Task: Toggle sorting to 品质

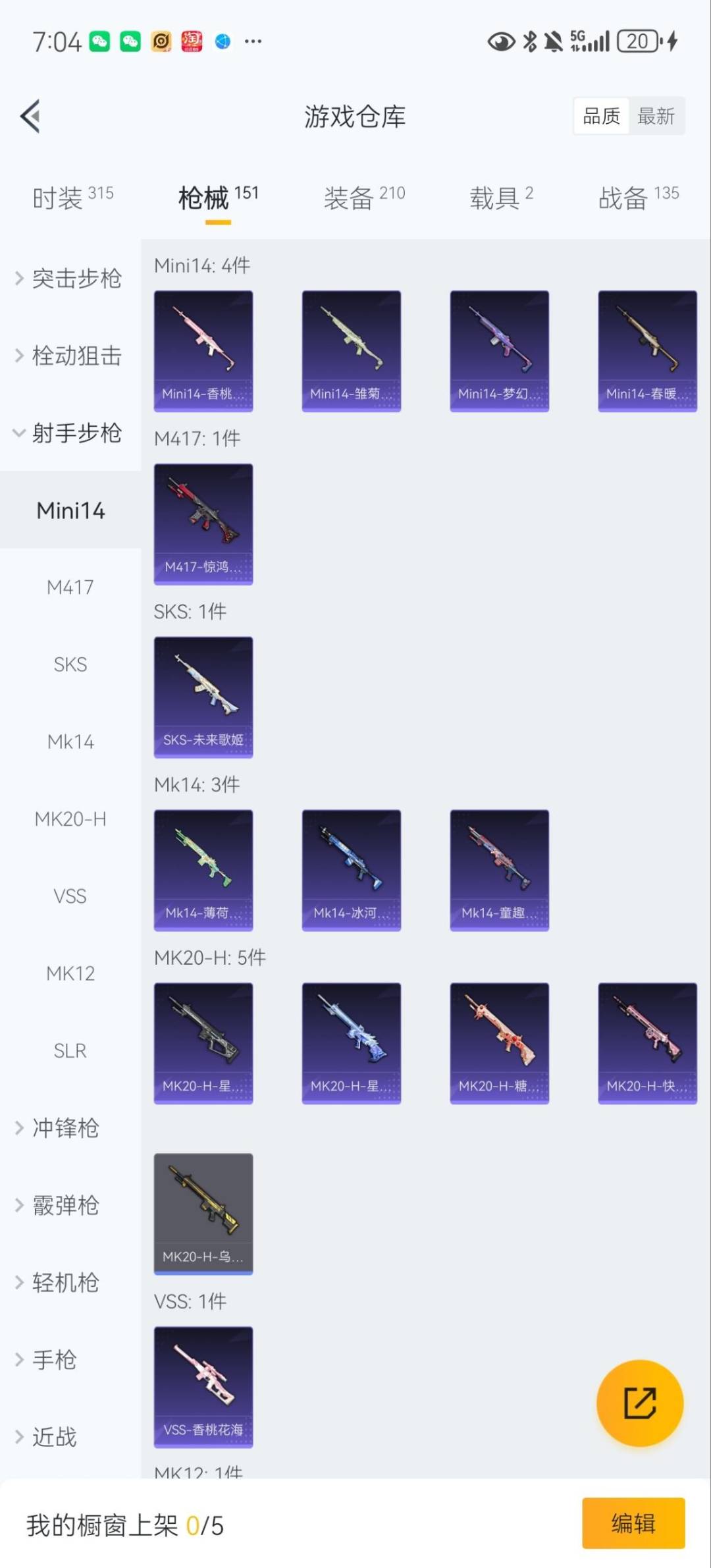Action: coord(600,116)
